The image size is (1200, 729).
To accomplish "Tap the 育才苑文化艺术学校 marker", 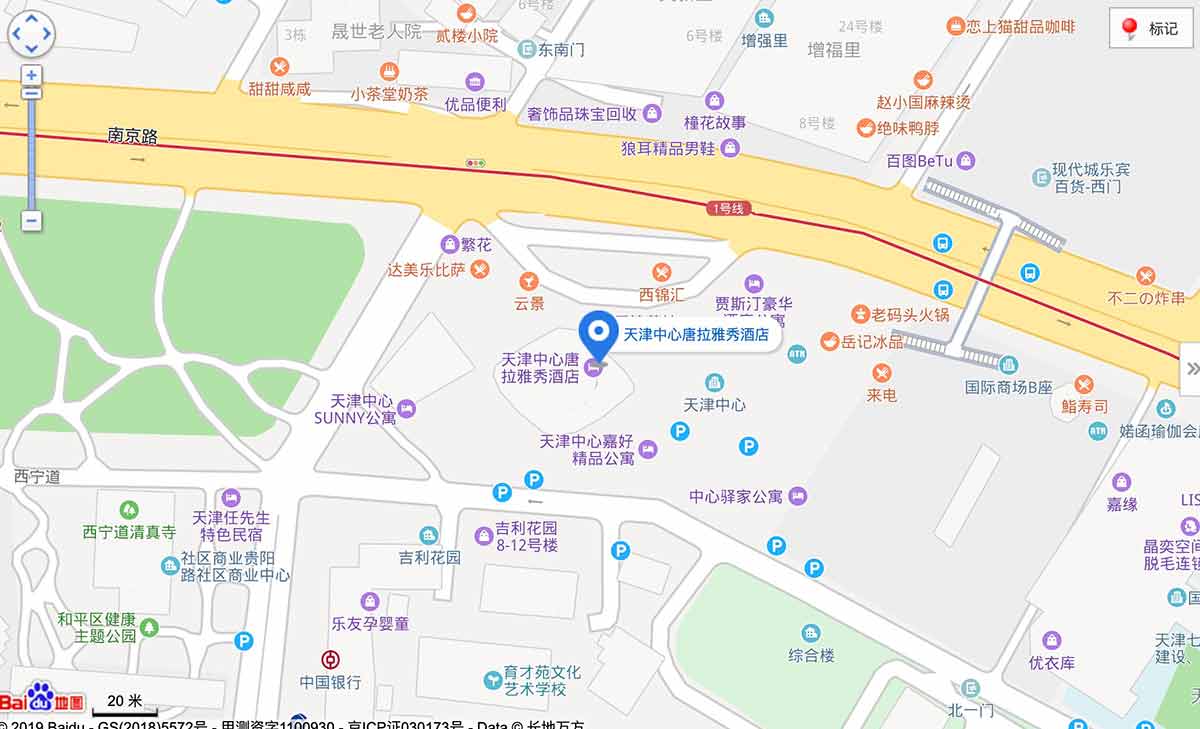I will (492, 680).
